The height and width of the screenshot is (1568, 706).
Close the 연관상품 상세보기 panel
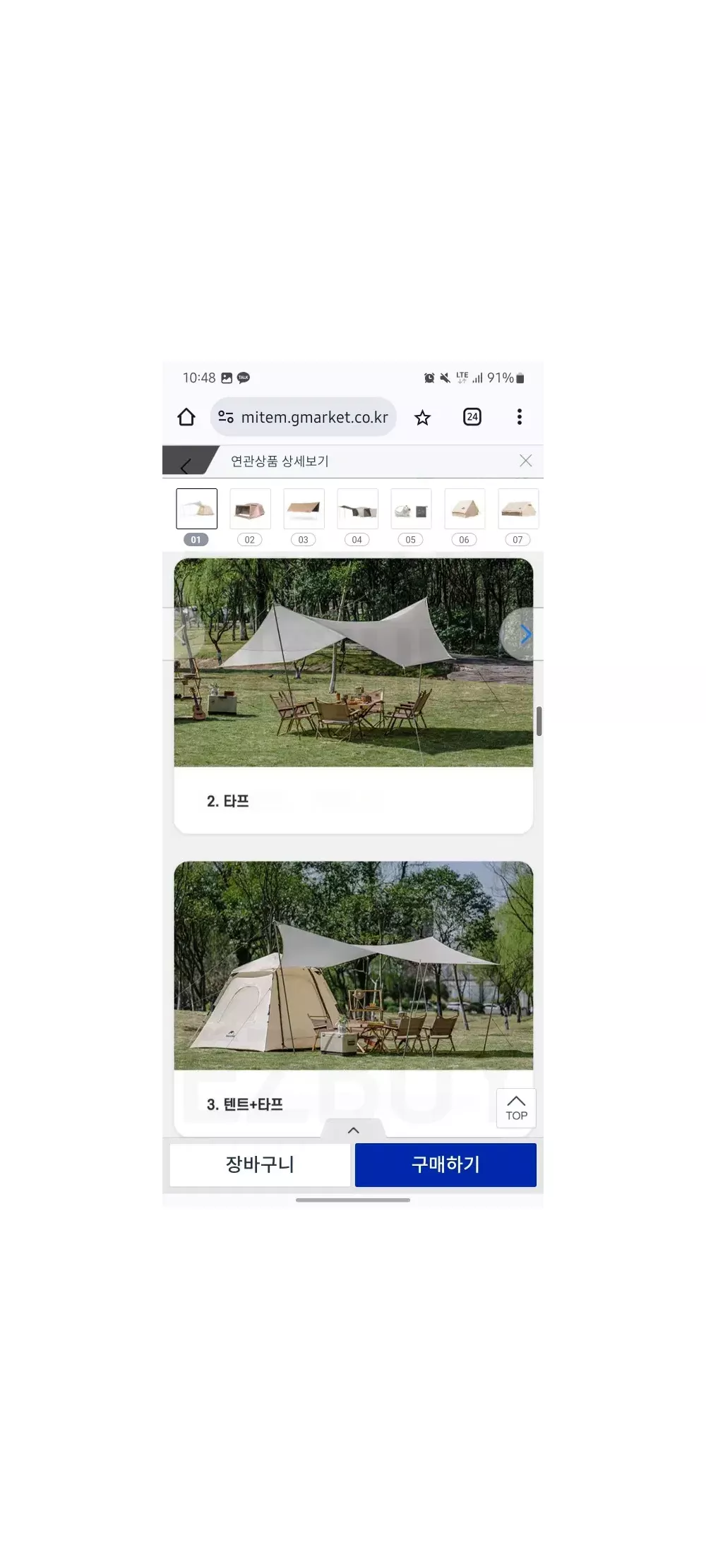coord(525,461)
